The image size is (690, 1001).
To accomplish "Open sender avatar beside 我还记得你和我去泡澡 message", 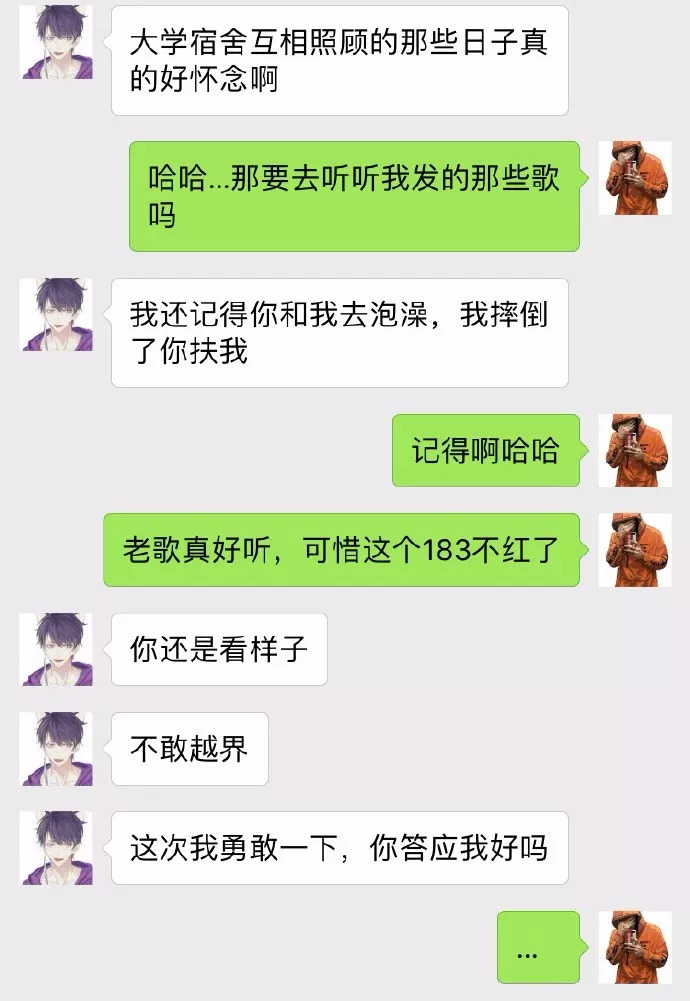I will click(57, 315).
